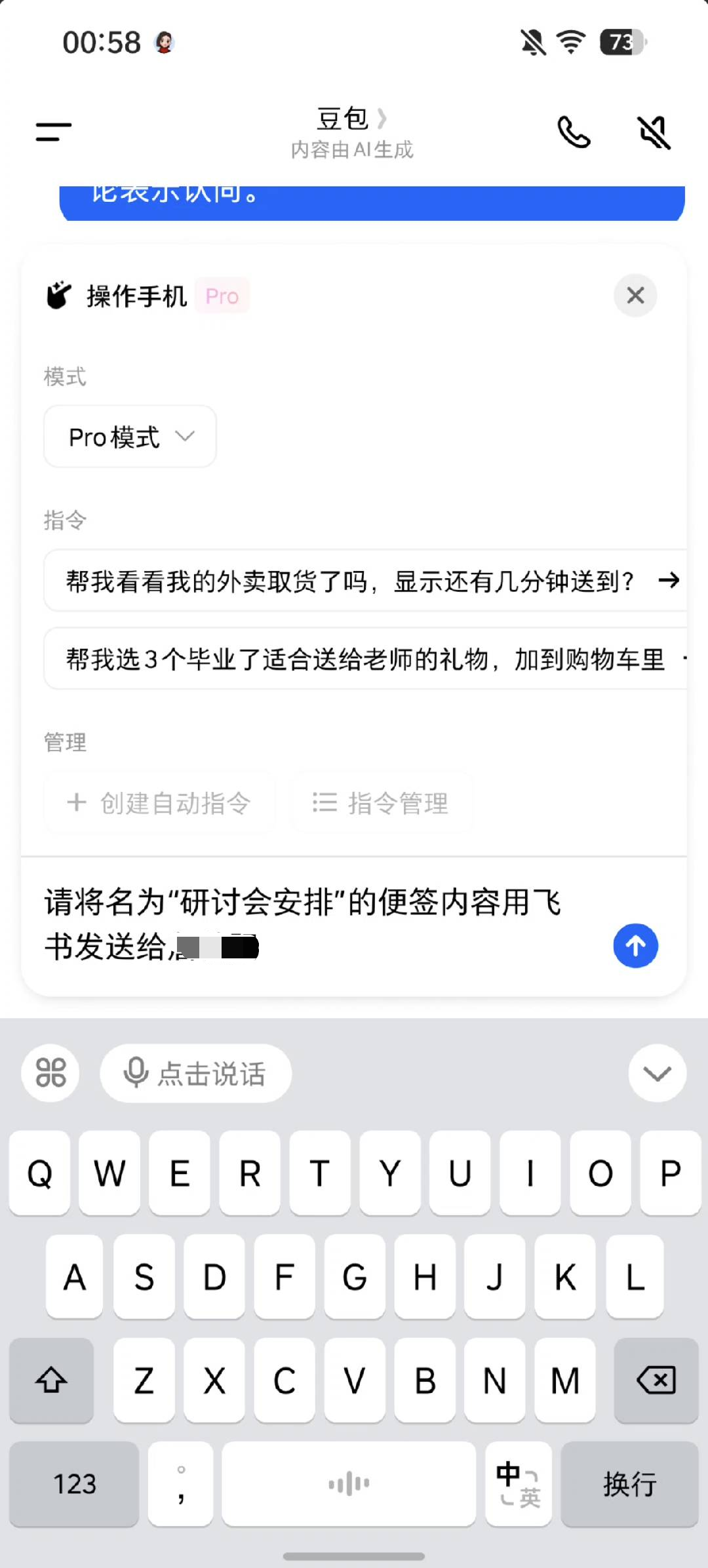Tap the backspace key
708x1568 pixels.
click(656, 1380)
